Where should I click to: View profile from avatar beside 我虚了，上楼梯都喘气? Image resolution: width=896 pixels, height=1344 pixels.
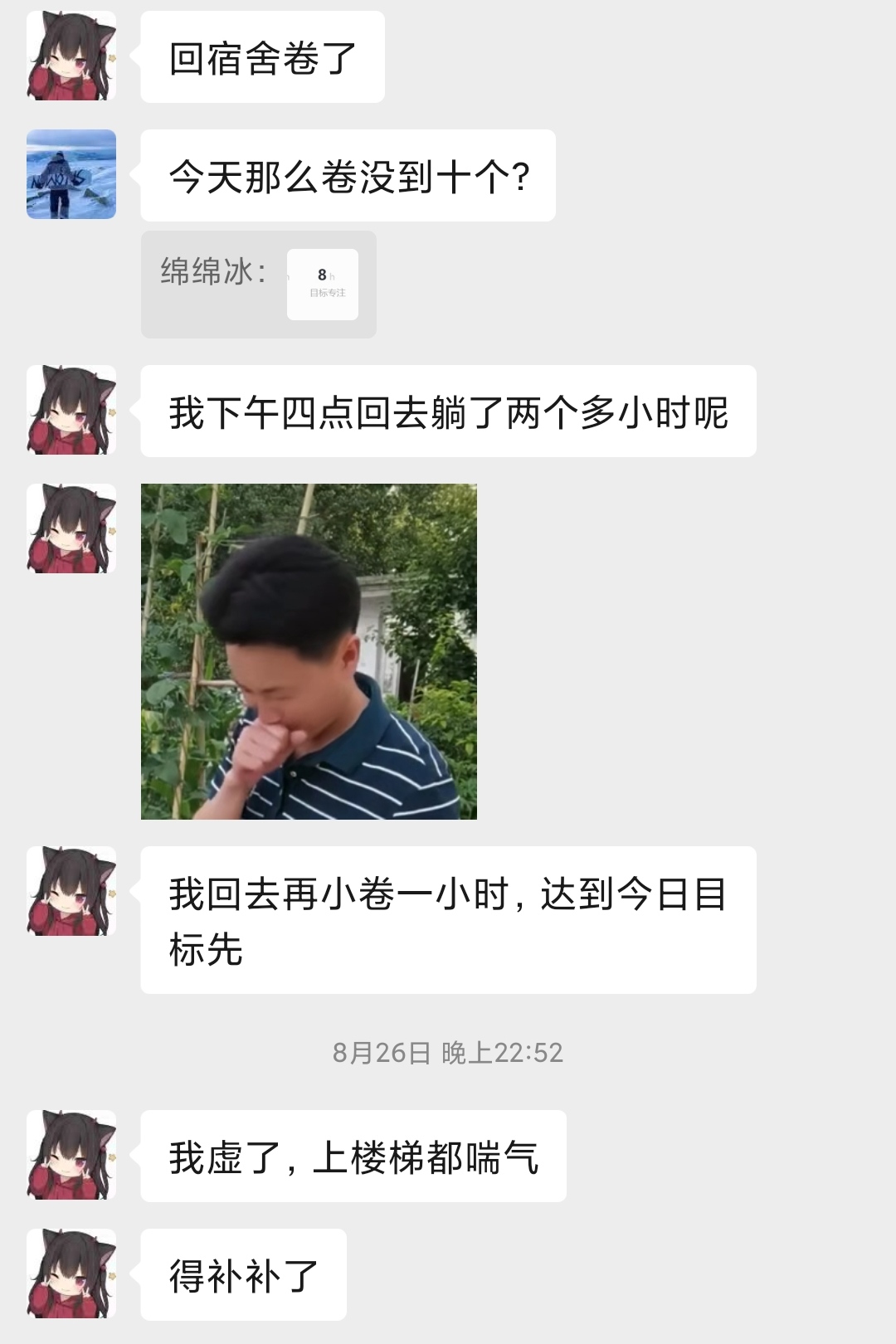click(x=71, y=1155)
